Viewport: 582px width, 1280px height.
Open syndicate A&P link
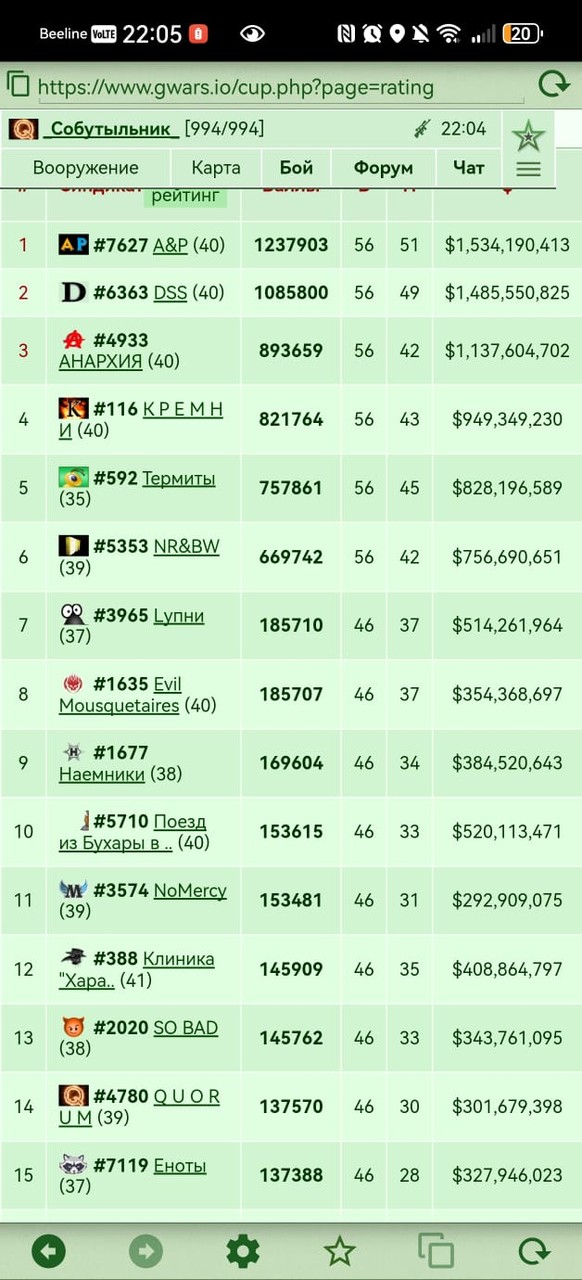(170, 245)
